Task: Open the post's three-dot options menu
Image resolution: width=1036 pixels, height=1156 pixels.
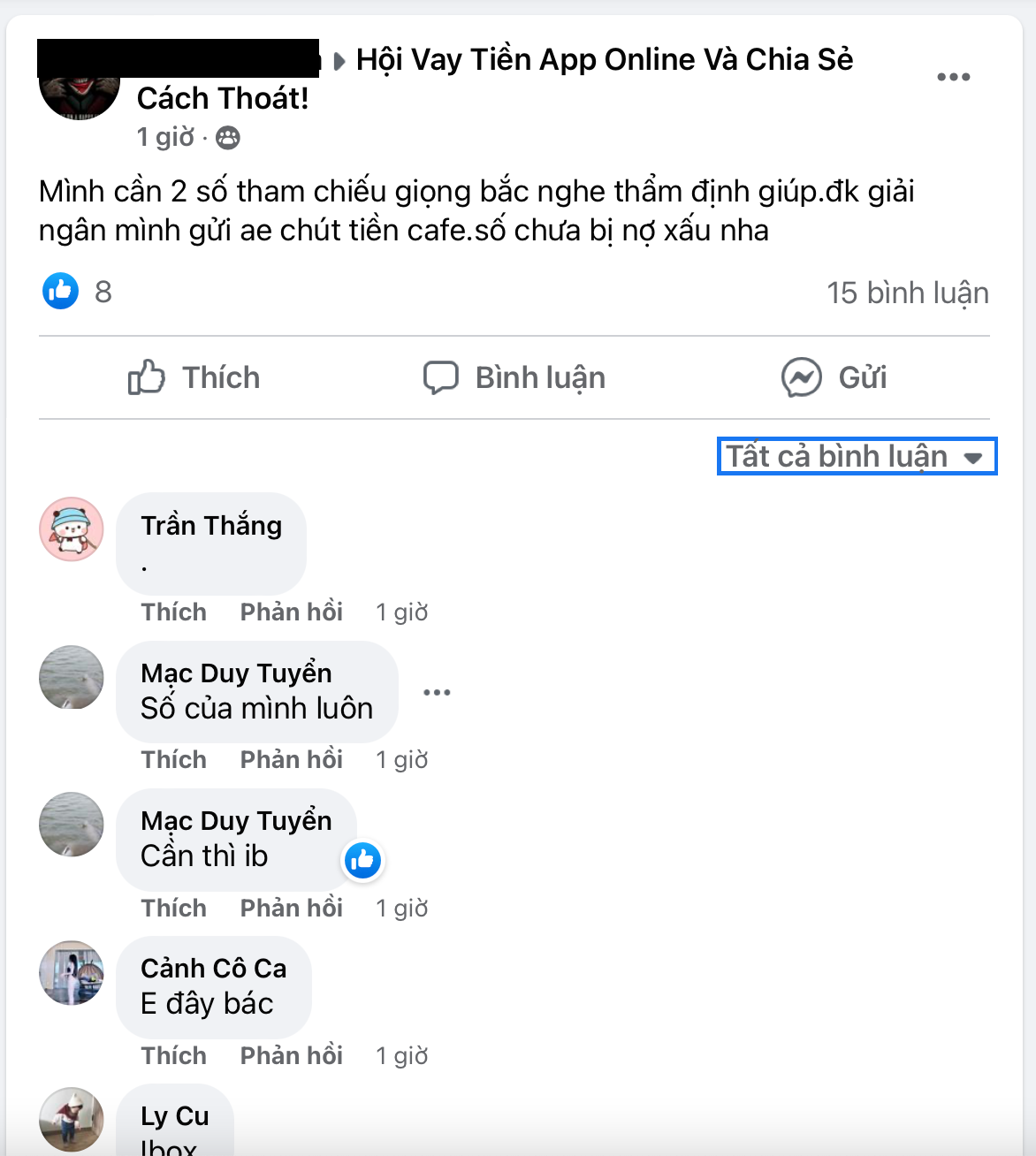Action: click(x=953, y=77)
